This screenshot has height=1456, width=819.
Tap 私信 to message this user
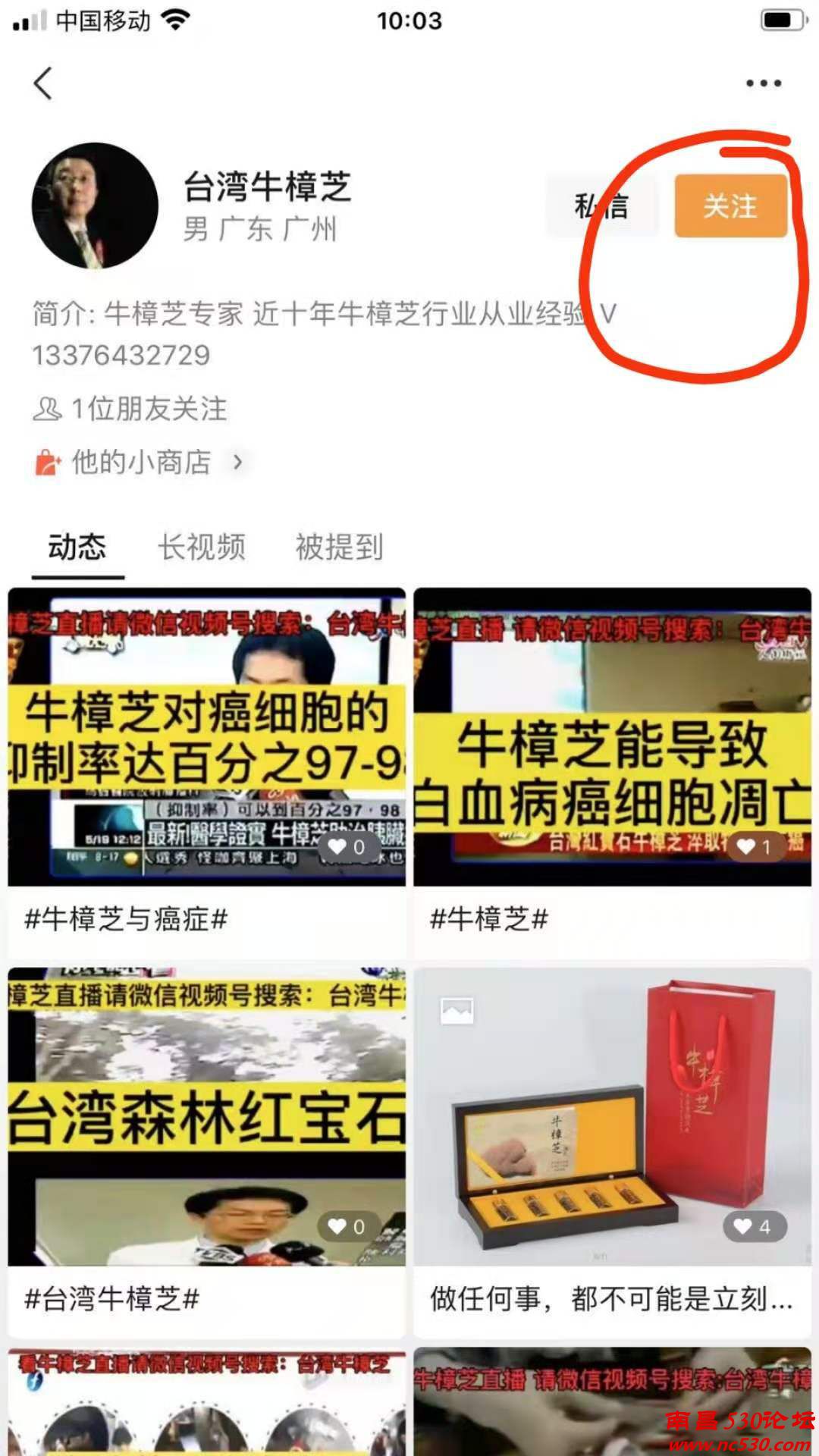pos(601,206)
